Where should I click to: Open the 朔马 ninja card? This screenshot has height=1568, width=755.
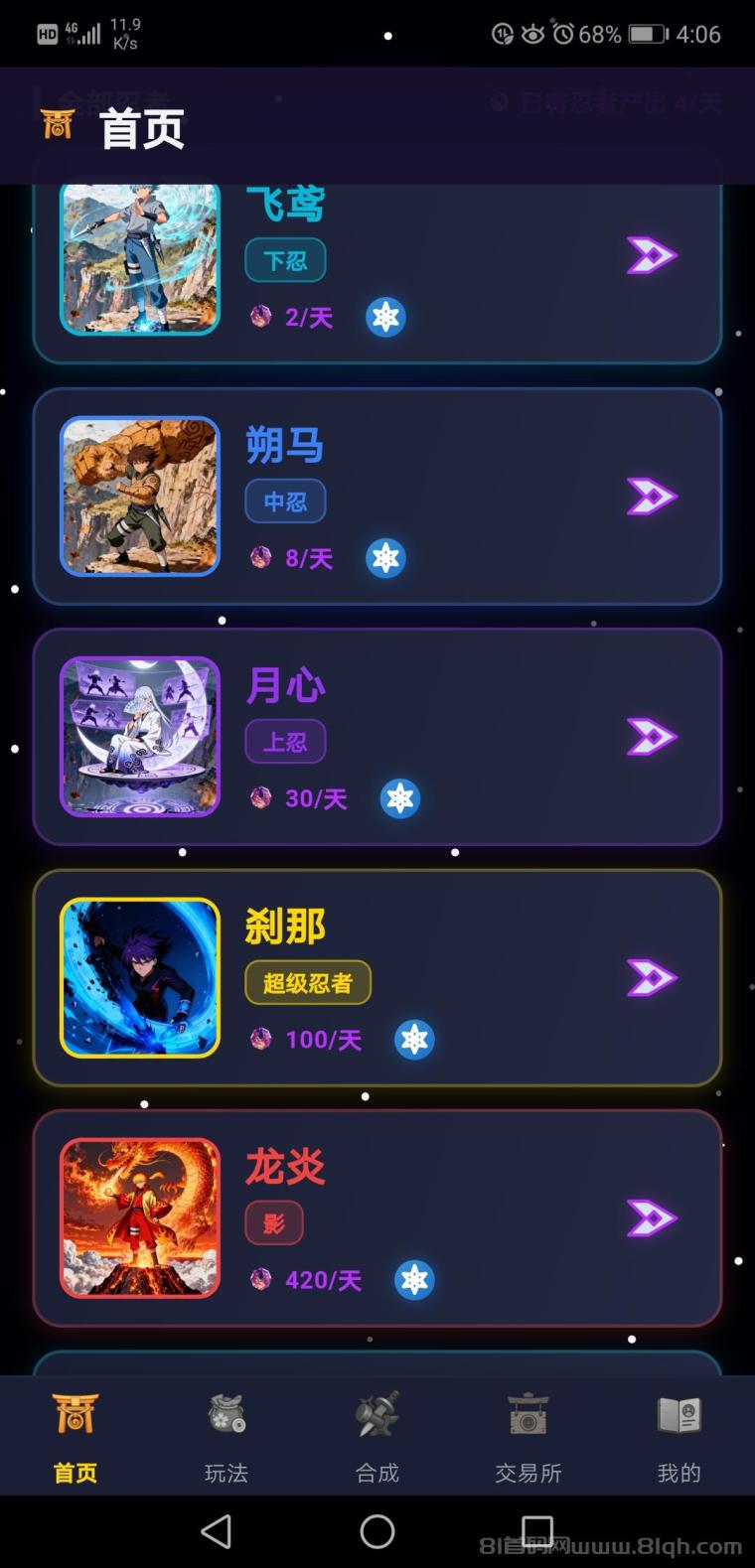tap(377, 497)
